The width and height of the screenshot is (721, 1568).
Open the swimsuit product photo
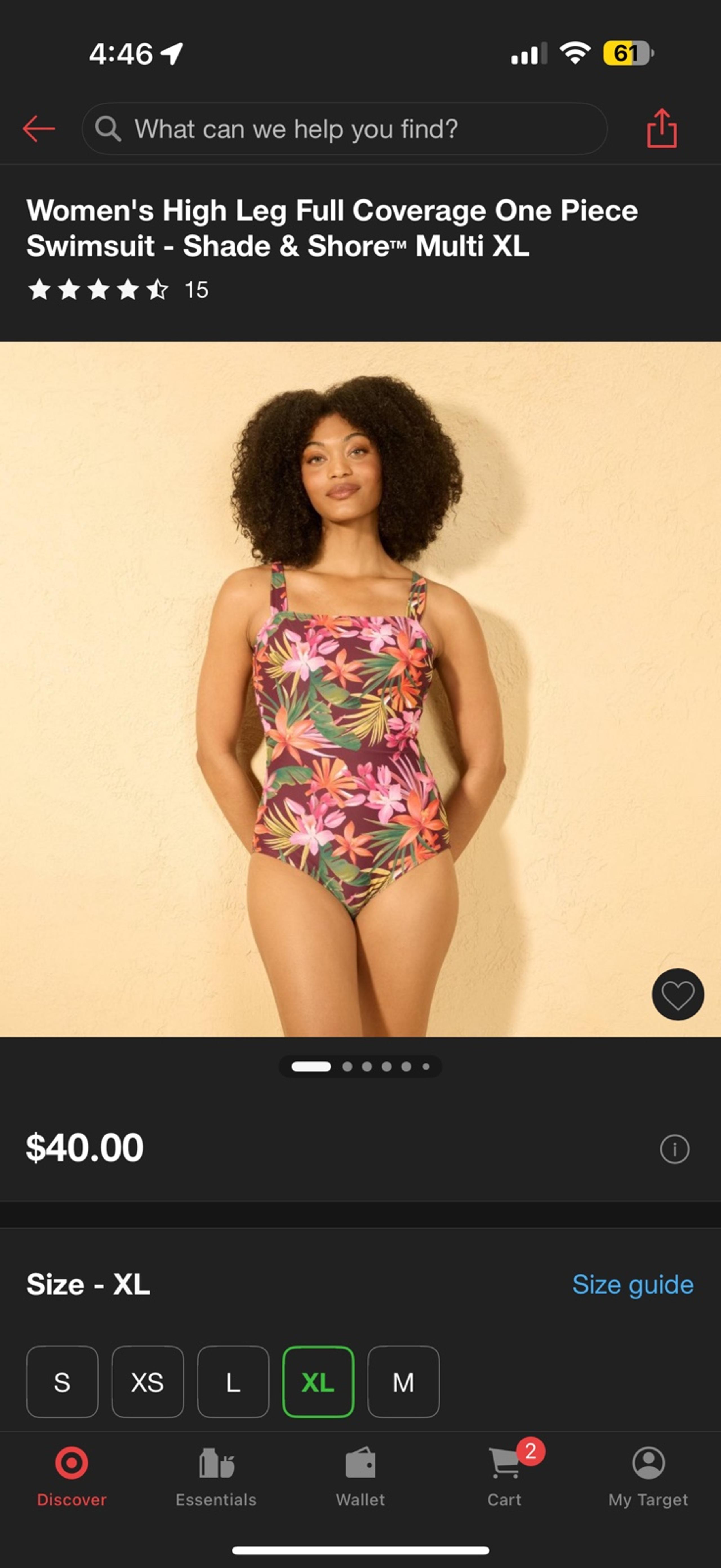[x=360, y=689]
